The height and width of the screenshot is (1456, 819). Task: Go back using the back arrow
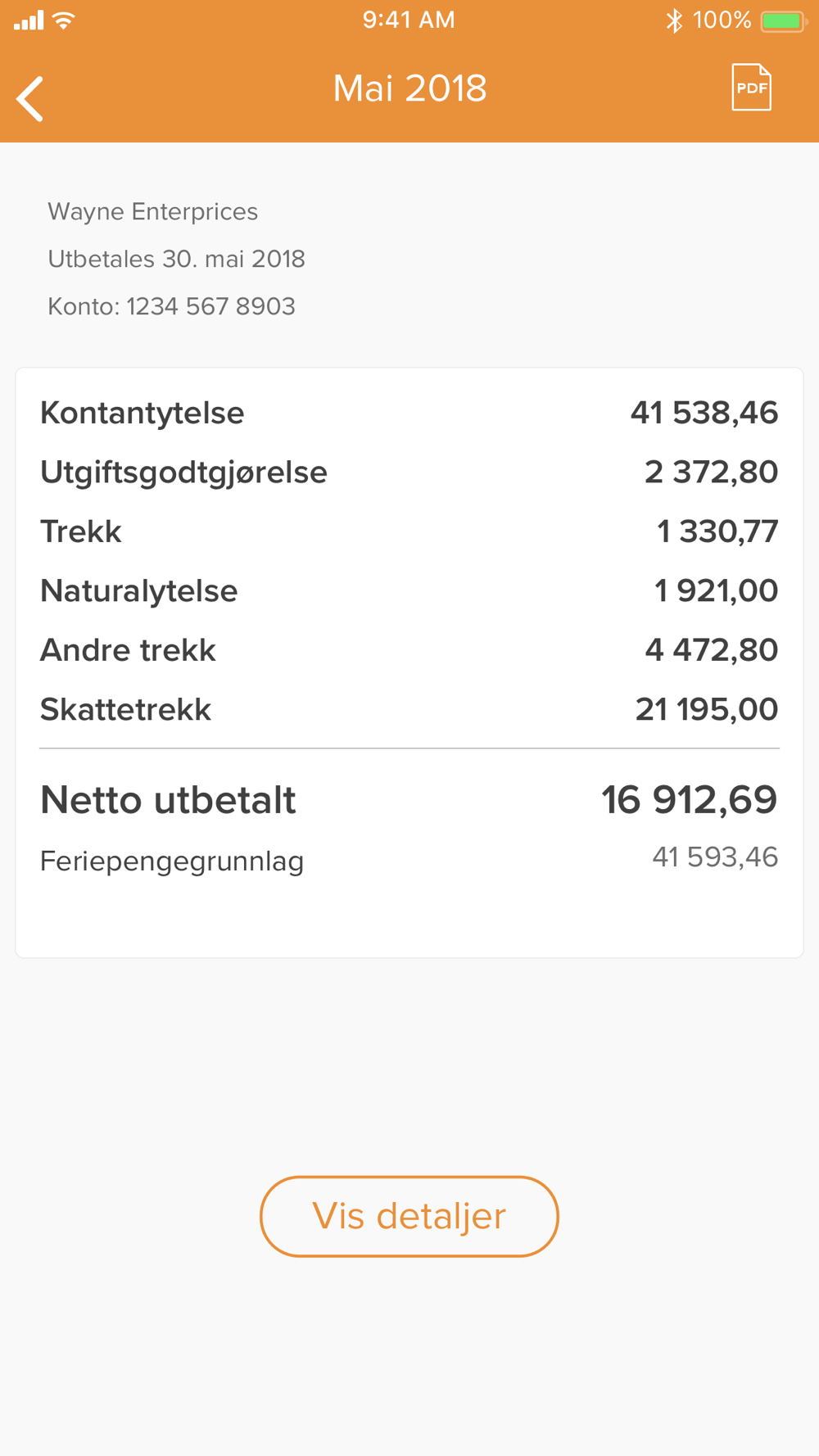(x=29, y=99)
